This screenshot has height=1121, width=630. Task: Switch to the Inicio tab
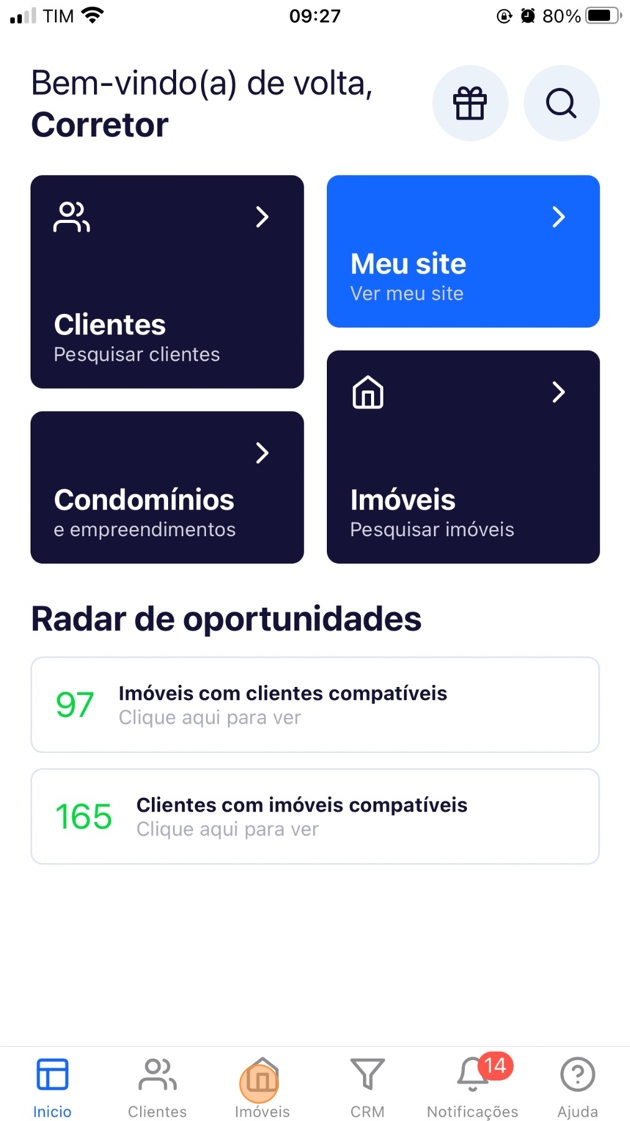tap(52, 1087)
